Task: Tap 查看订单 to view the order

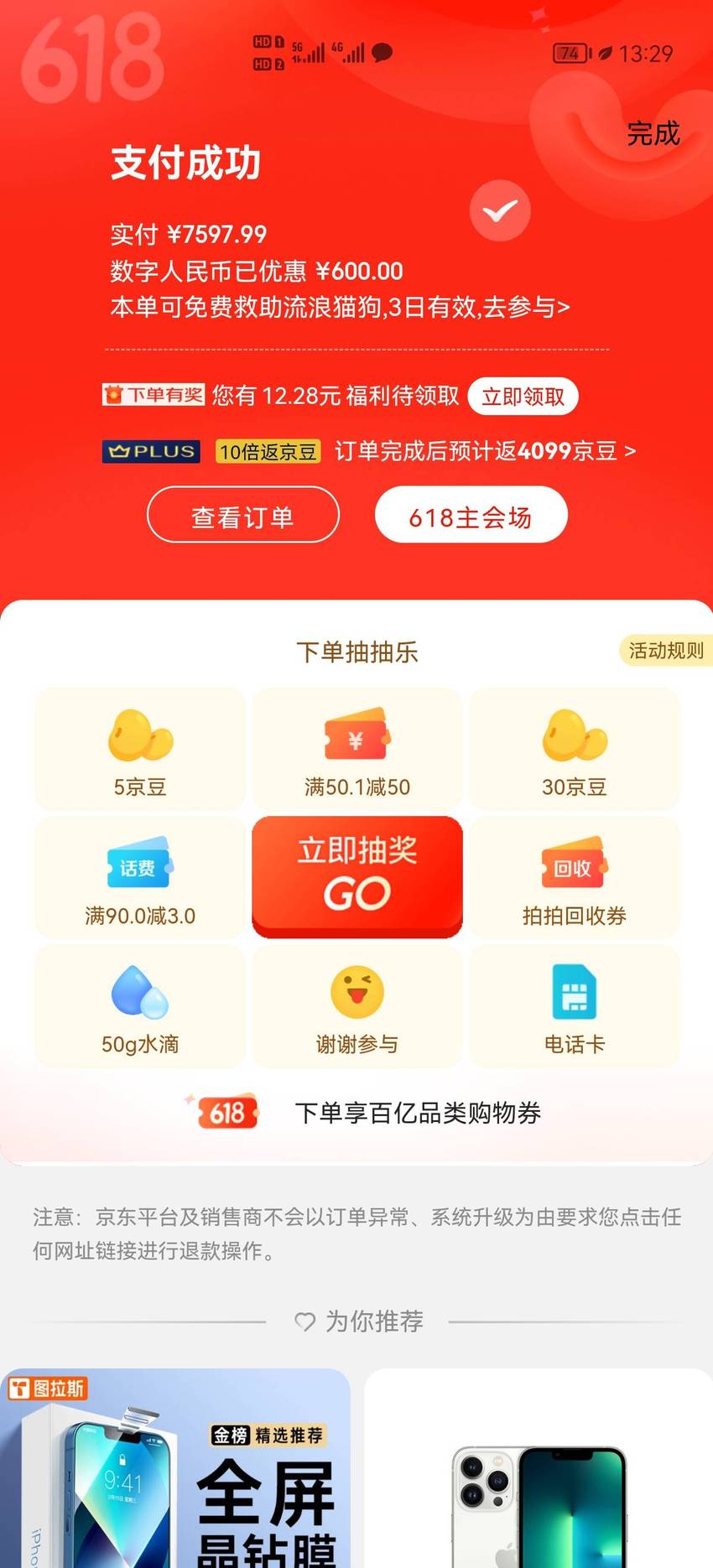Action: pos(243,515)
